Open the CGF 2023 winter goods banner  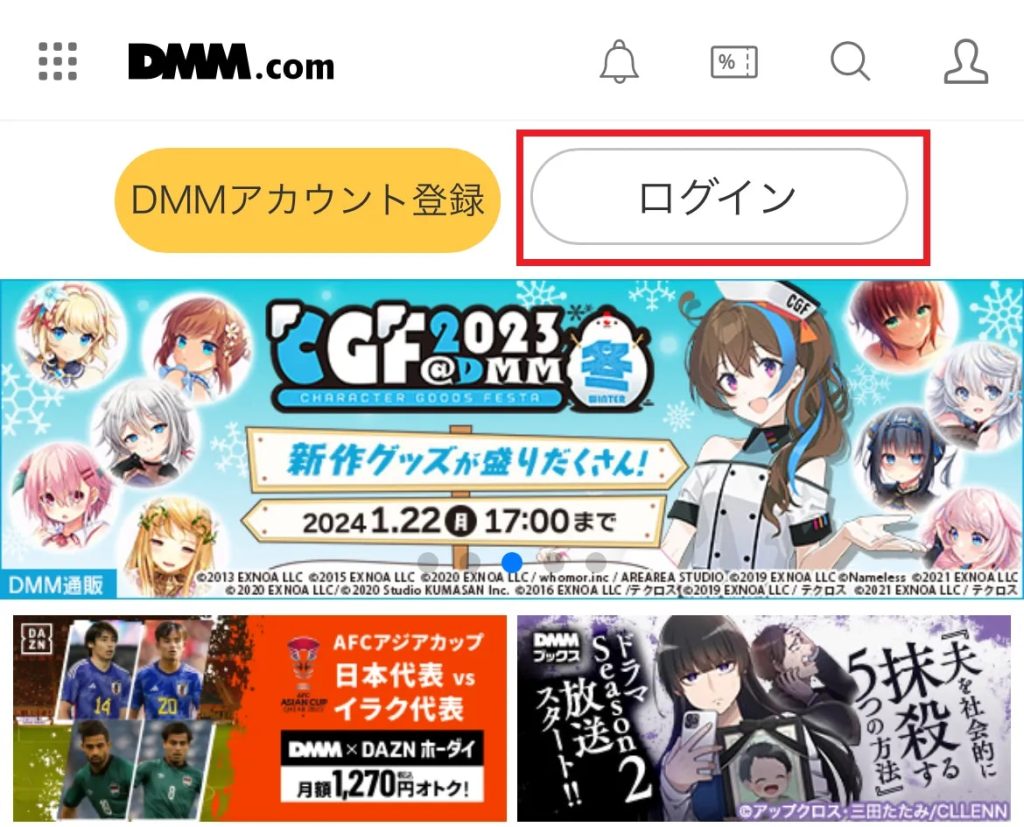[512, 420]
